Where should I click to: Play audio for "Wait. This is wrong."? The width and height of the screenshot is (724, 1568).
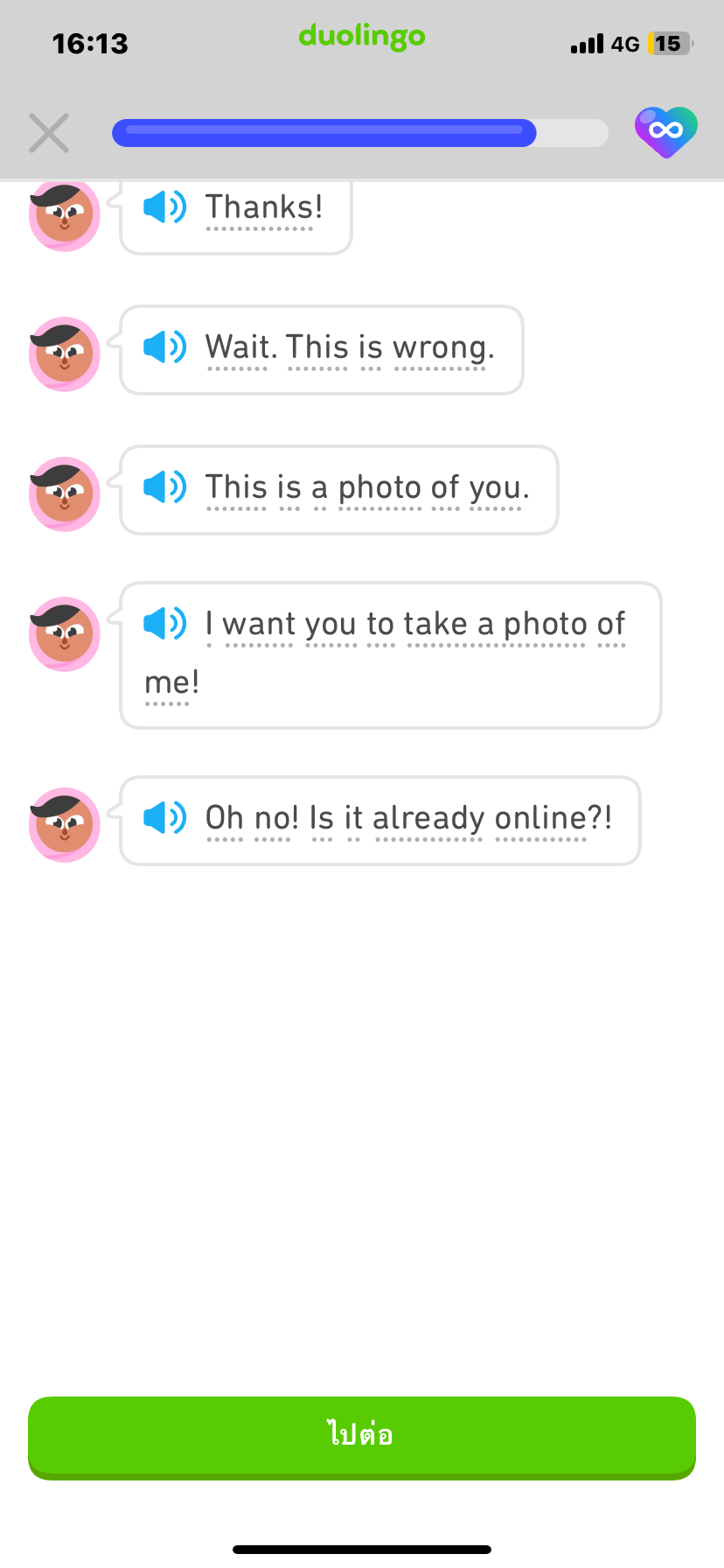pyautogui.click(x=164, y=347)
